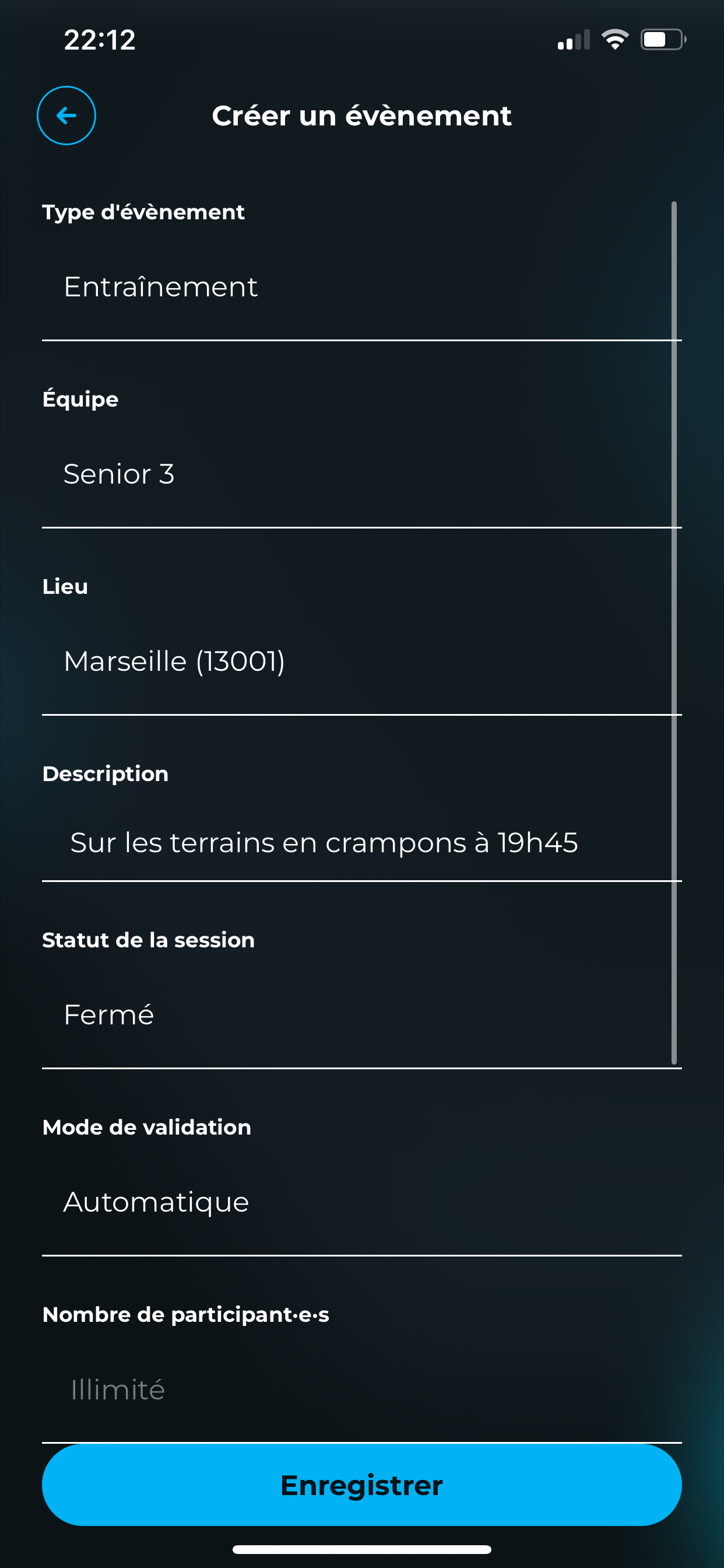Tap the Type d'évènement label
Screen dimensions: 724x1568
pyautogui.click(x=143, y=211)
